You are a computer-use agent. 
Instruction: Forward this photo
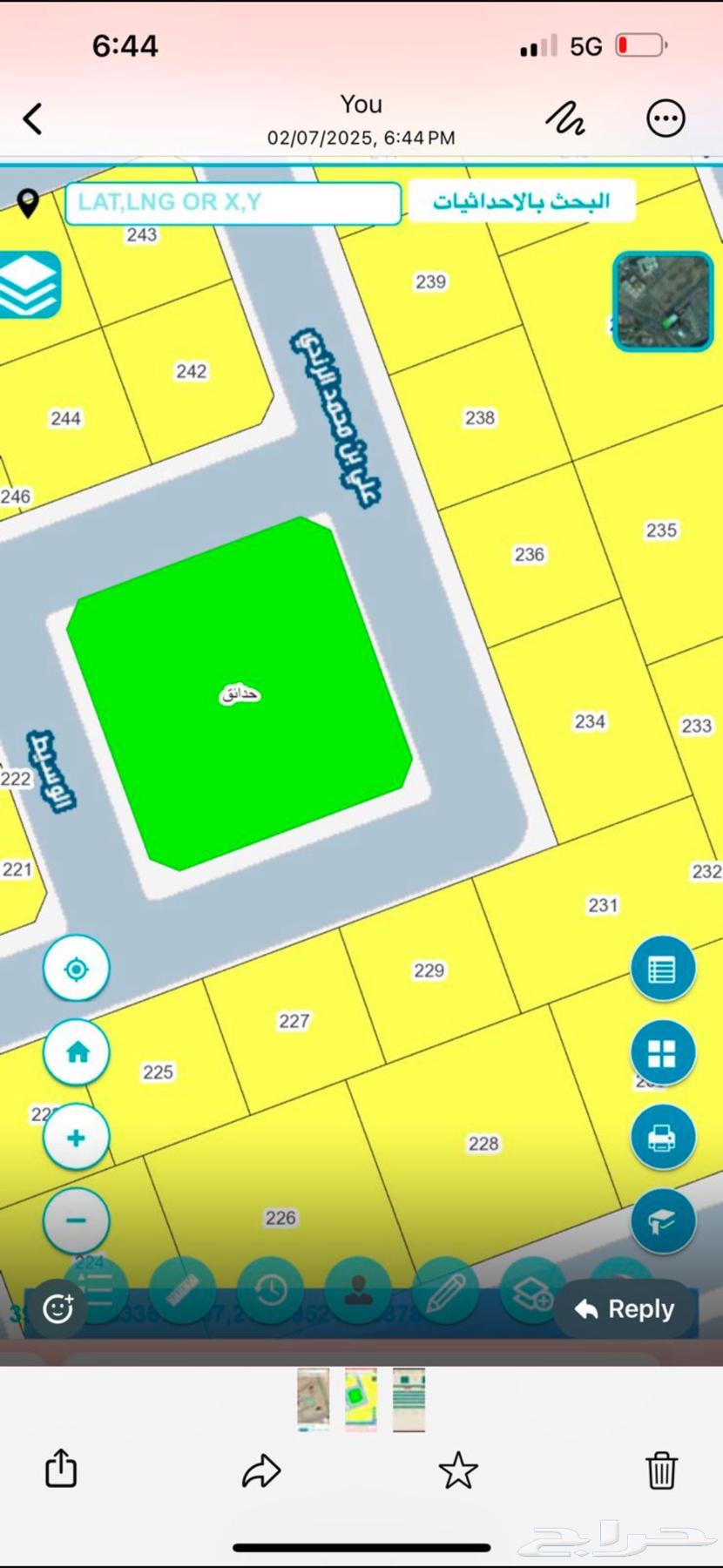(x=260, y=1470)
